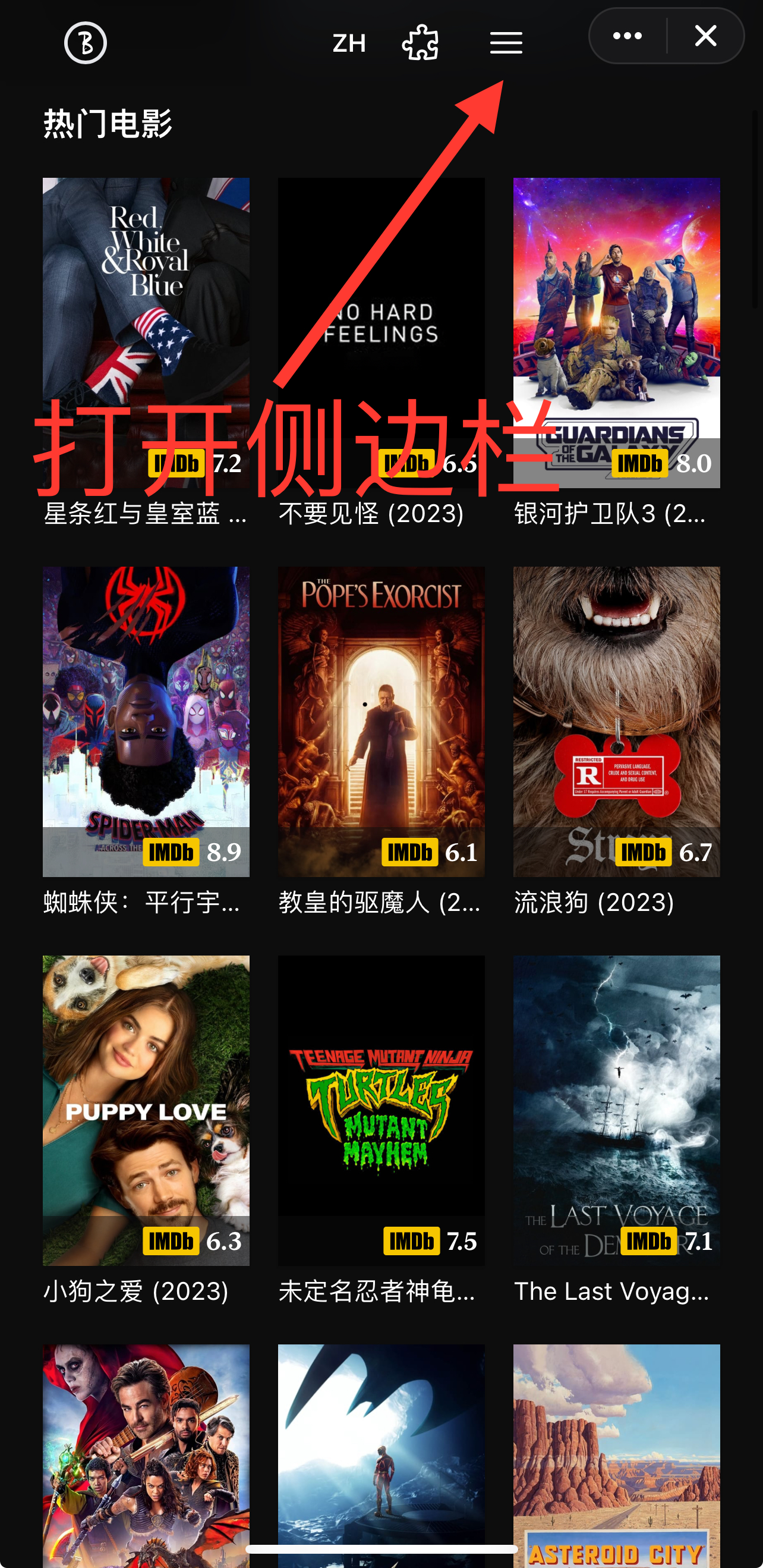View The Last Voyage of the Demeter
The height and width of the screenshot is (1568, 763).
[x=616, y=1110]
